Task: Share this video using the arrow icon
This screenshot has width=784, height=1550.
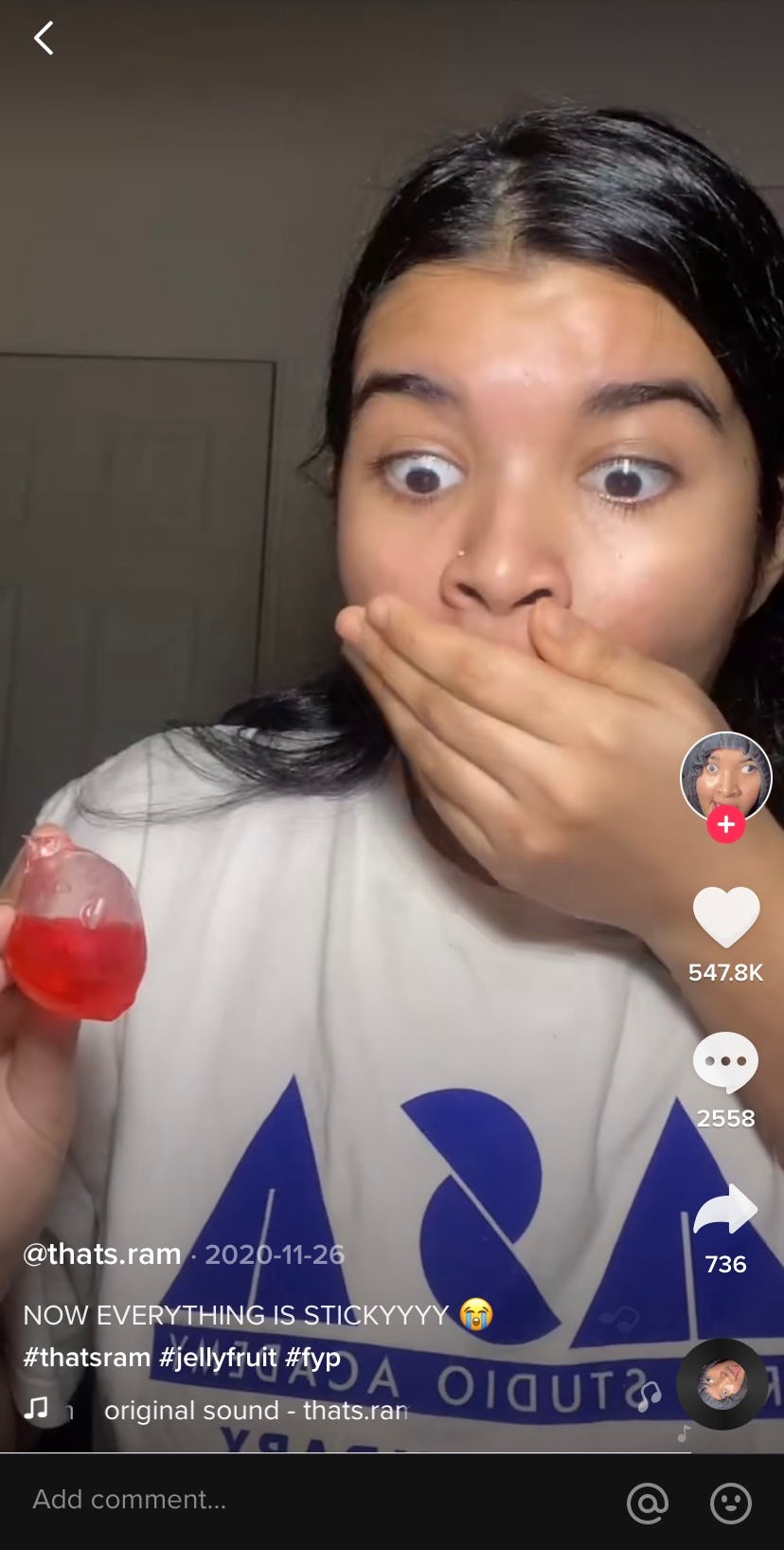Action: pos(726,1210)
